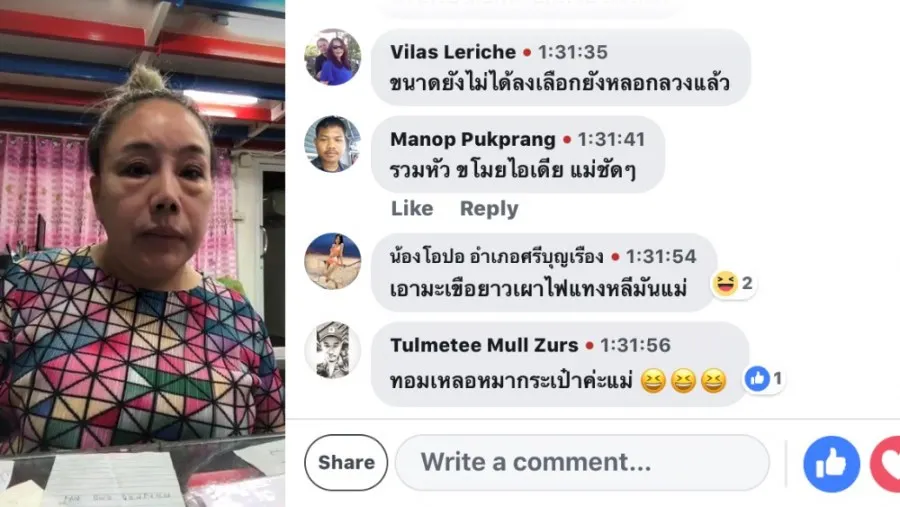This screenshot has height=507, width=900.
Task: View laugh reactions on น้องโอปอ's comment
Action: [x=733, y=284]
